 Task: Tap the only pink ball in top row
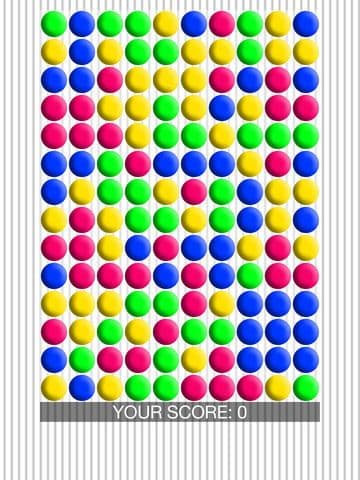(x=222, y=24)
